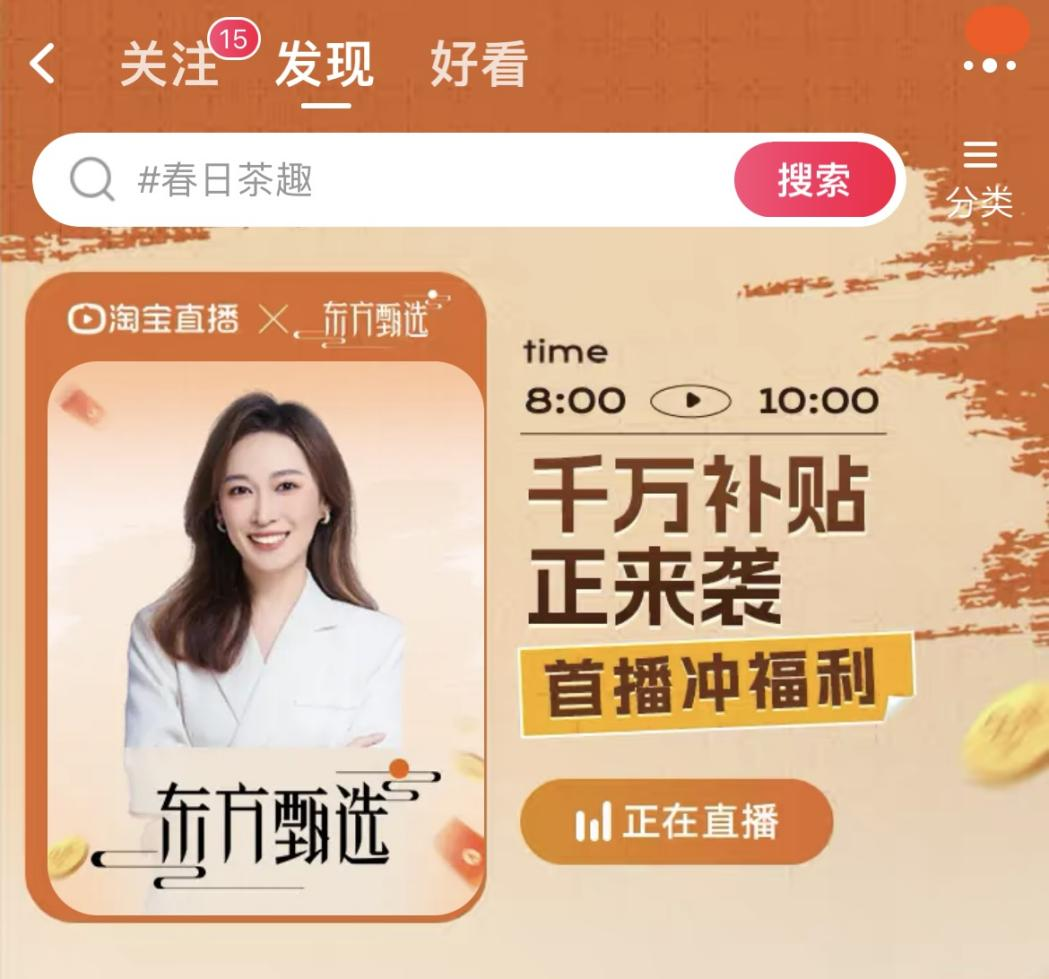The width and height of the screenshot is (1049, 979).
Task: Switch to the 关注 tab
Action: coord(169,65)
